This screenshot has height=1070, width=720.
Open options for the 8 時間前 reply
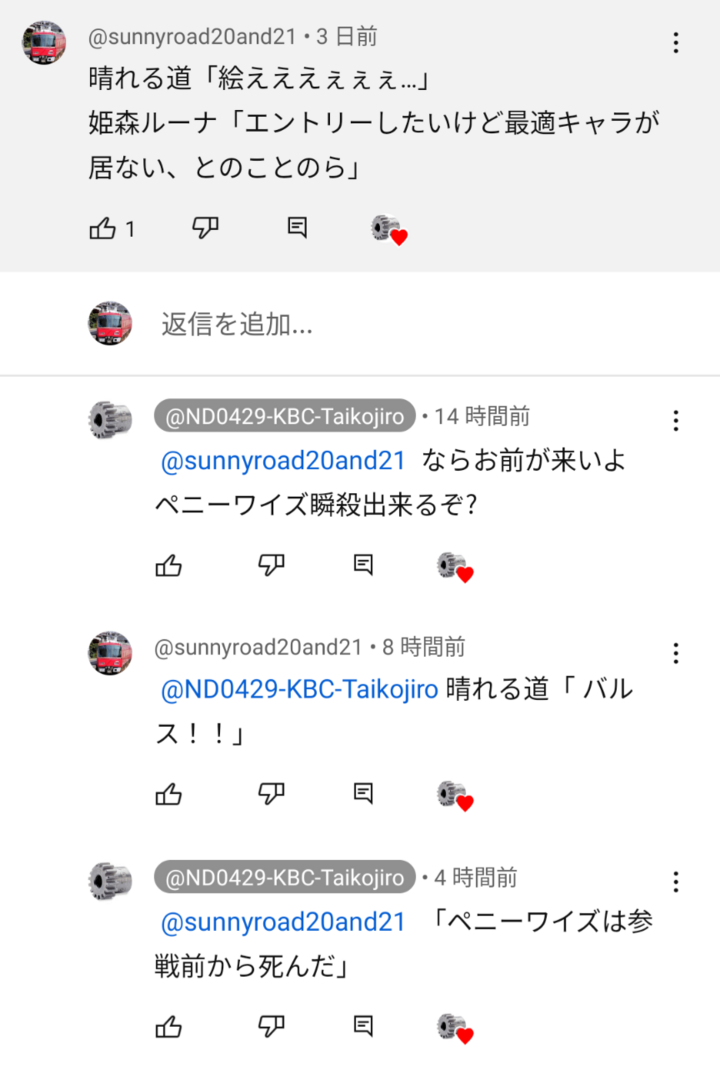[677, 652]
